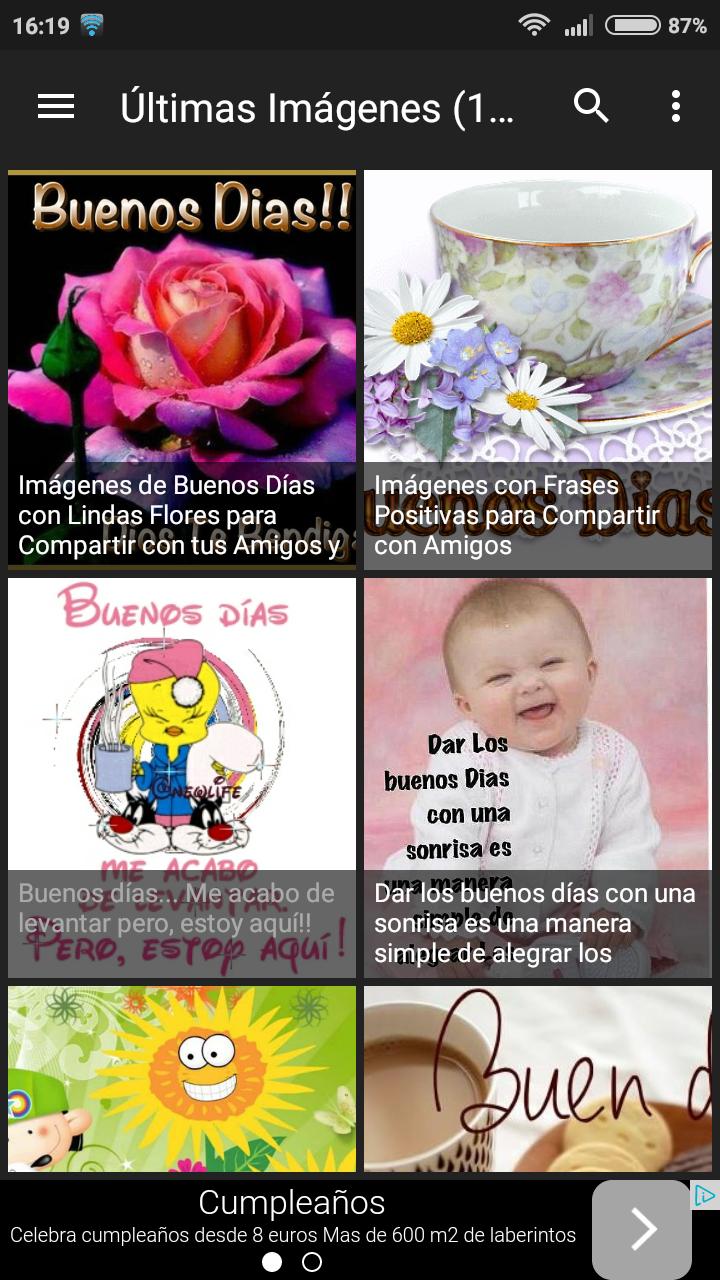This screenshot has height=1280, width=720.
Task: Open the 'Me acabo de levantar' Tweety tile
Action: [182, 777]
